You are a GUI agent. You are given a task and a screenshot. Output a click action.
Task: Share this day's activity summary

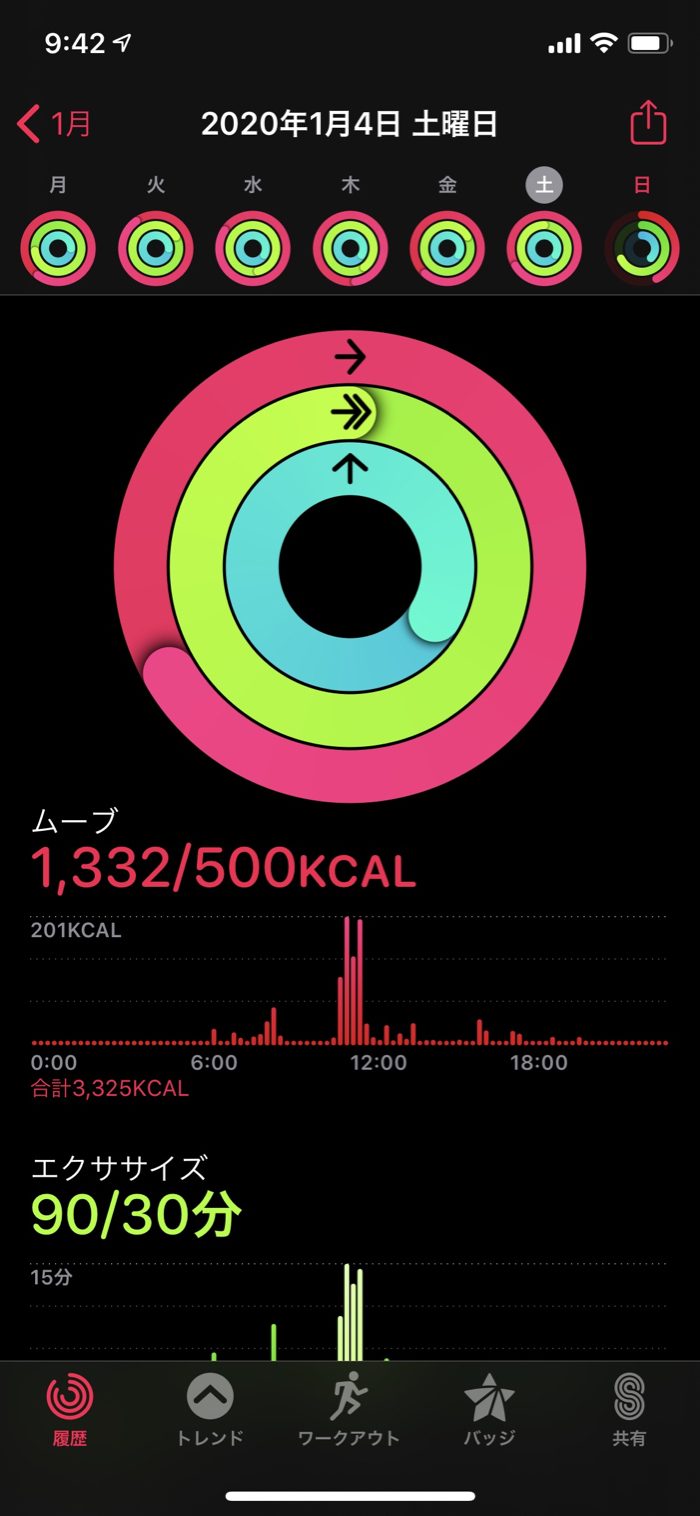tap(648, 124)
